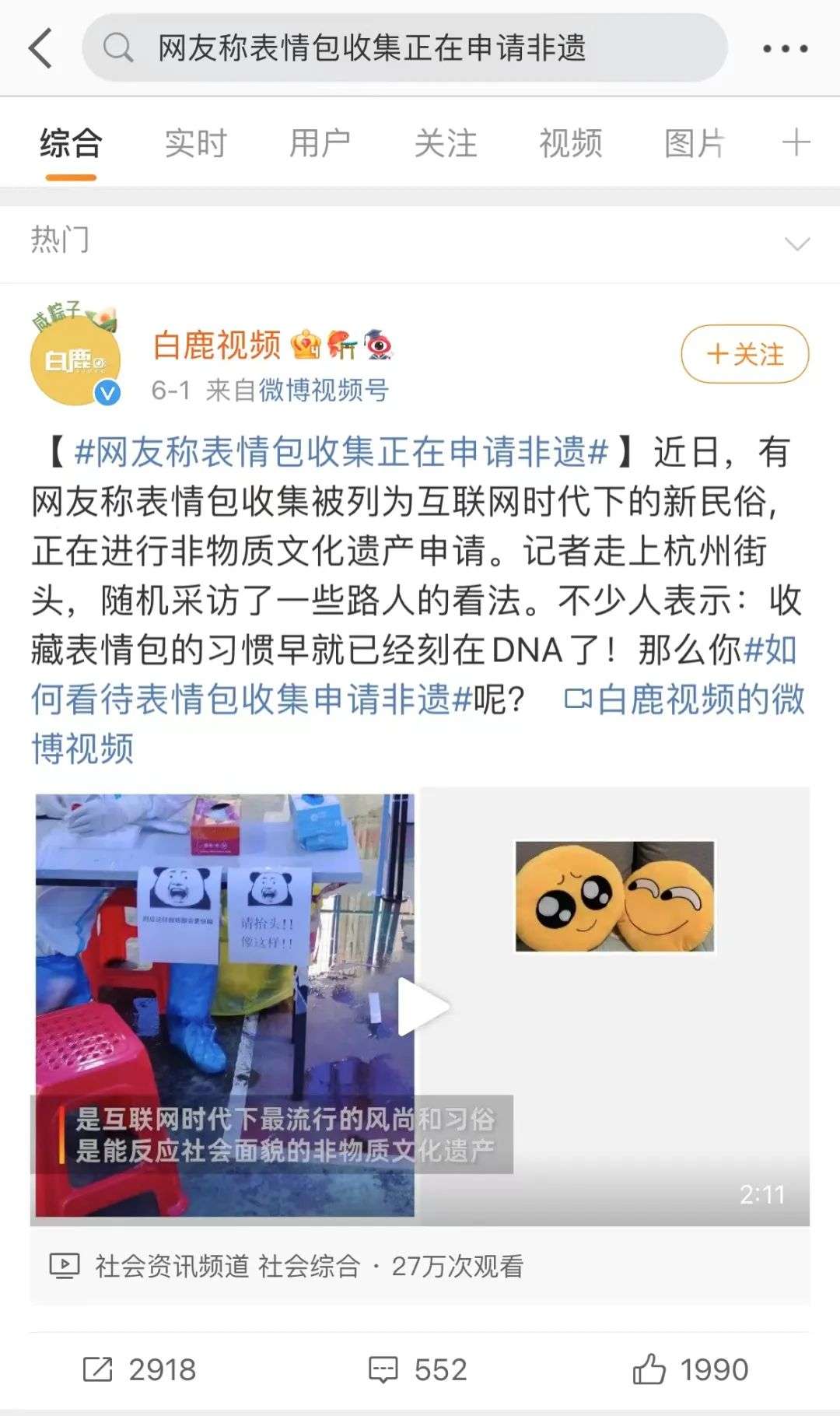
Task: Switch to the 综合 tab
Action: click(x=71, y=144)
